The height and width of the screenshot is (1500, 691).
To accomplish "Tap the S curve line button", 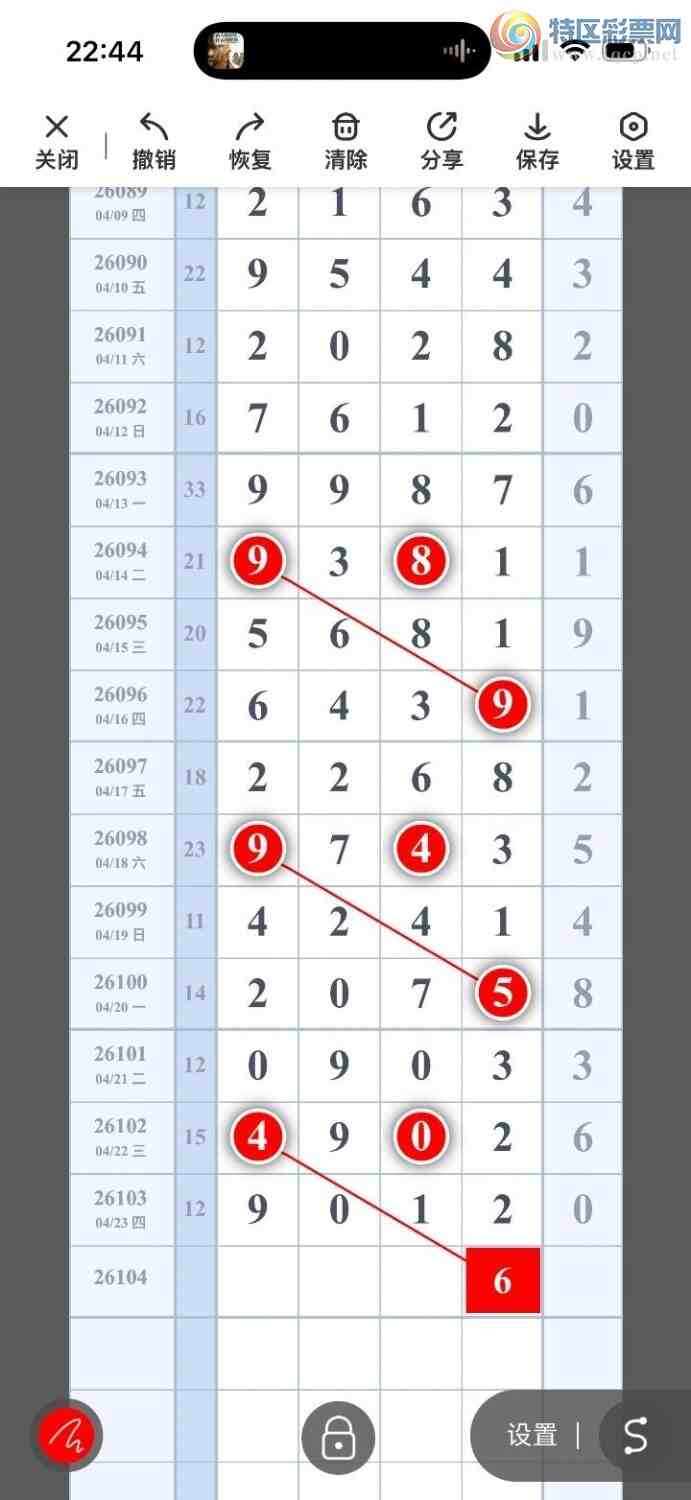I will click(636, 1436).
